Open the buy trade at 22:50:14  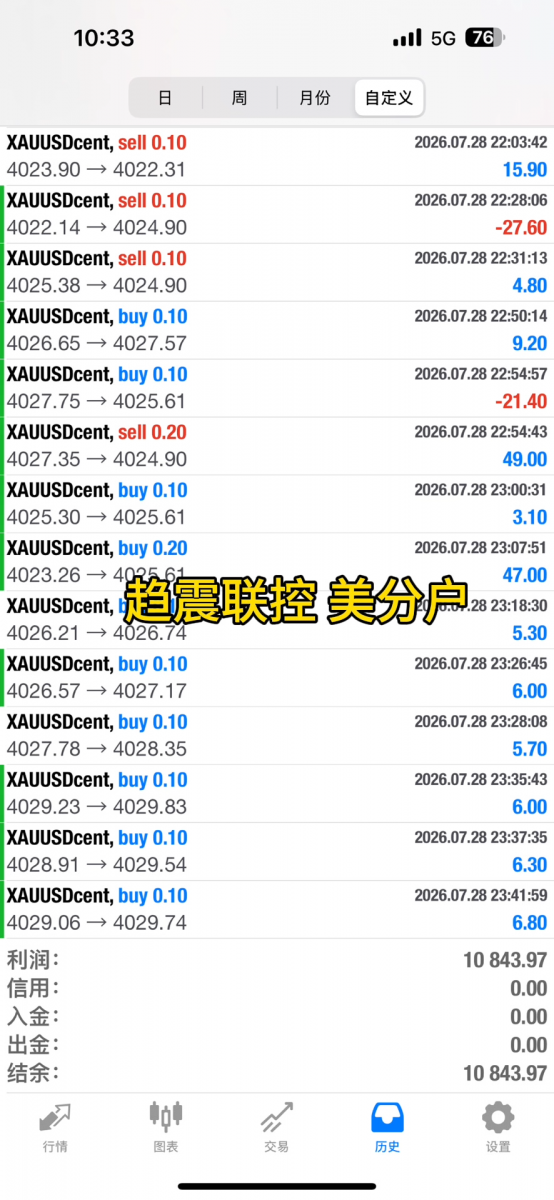click(x=277, y=330)
